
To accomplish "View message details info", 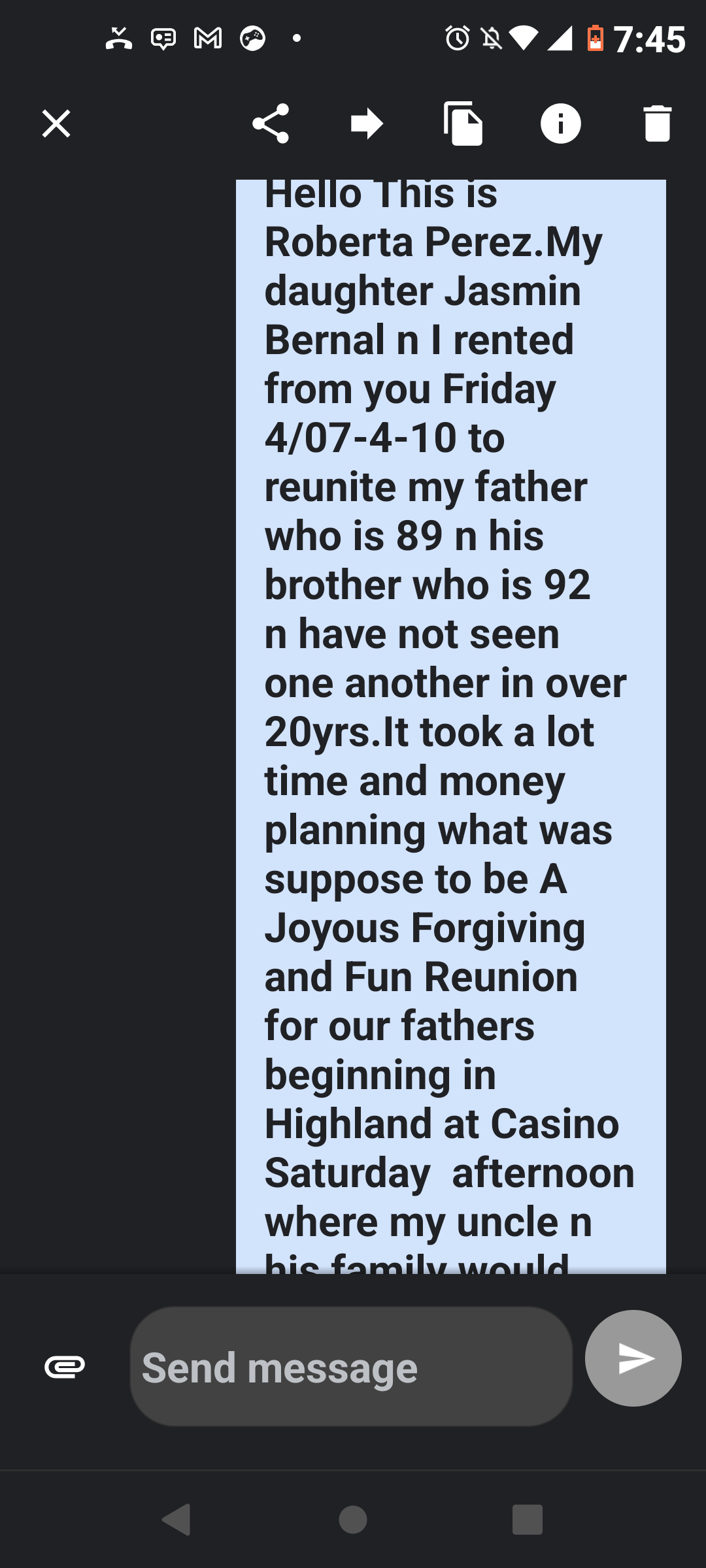I will coord(560,123).
